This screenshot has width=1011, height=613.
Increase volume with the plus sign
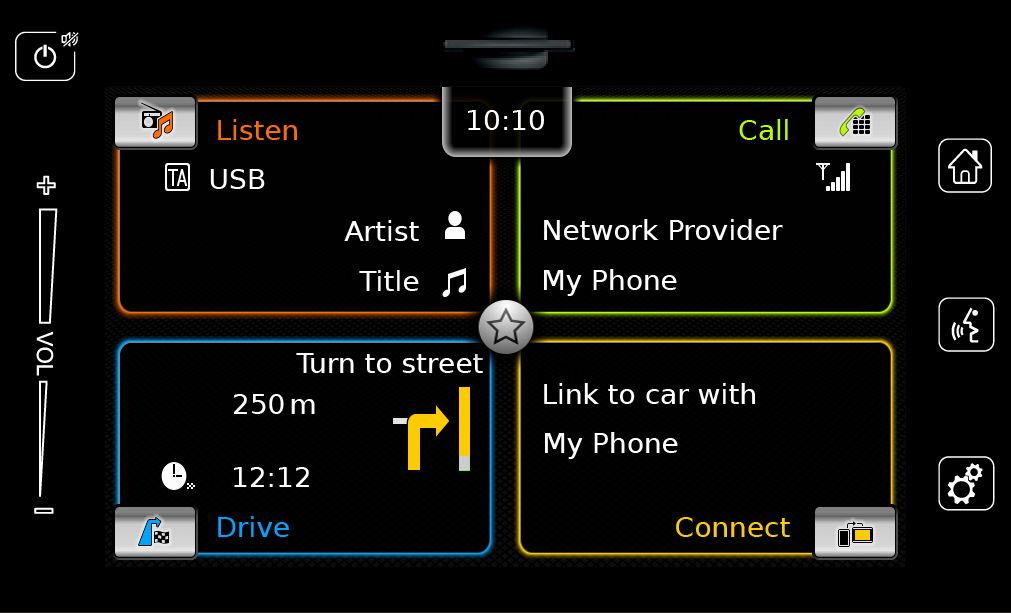(x=46, y=186)
